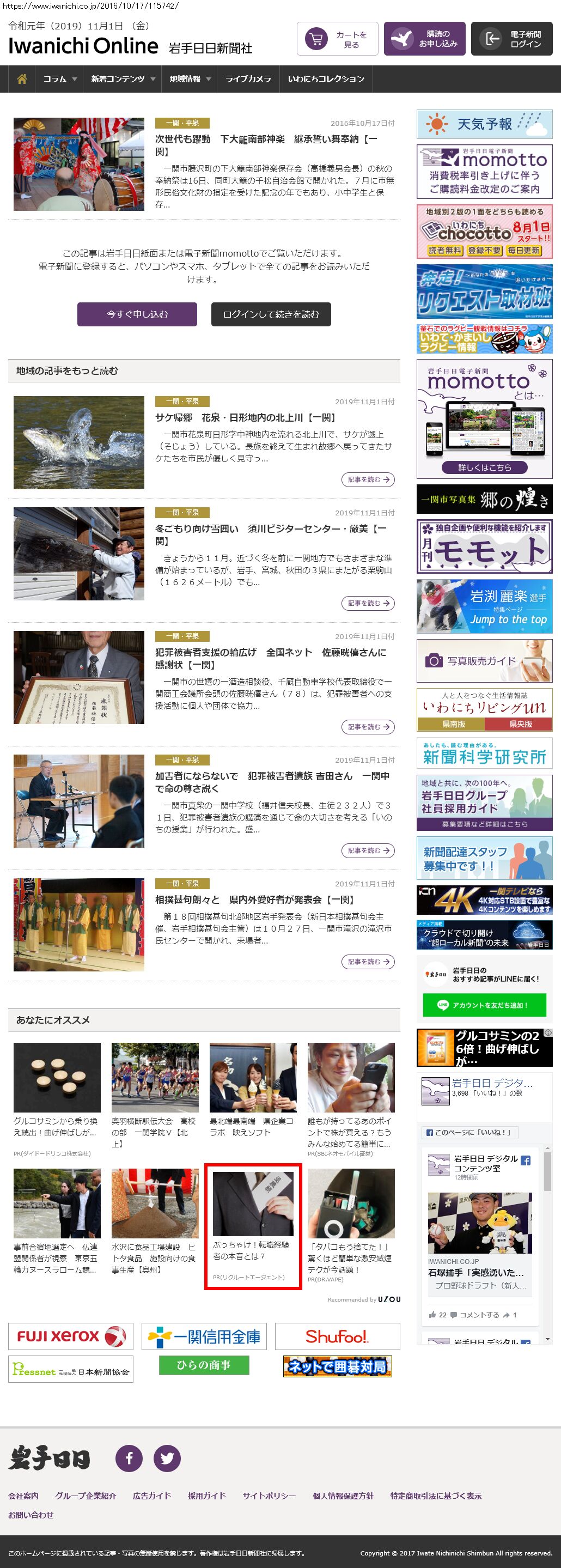Tap the 購読のお申し込み subscription button
561x1568 pixels.
coord(425,40)
